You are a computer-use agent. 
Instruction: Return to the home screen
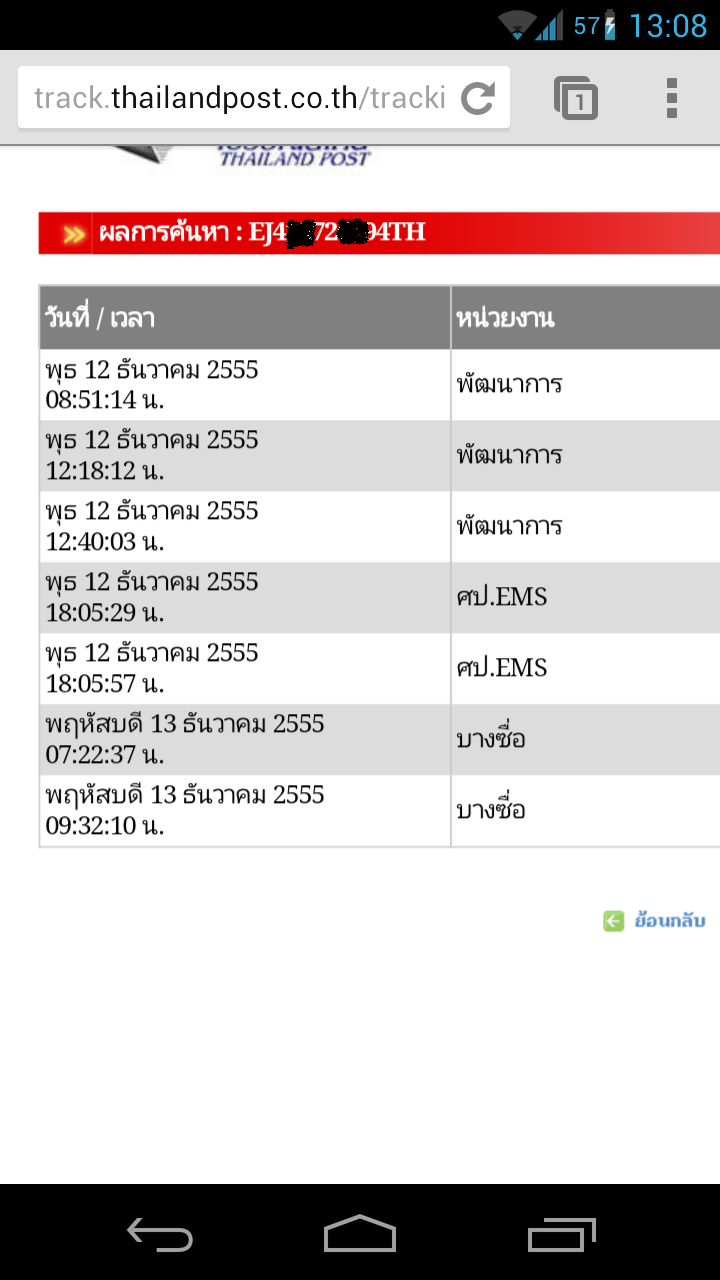[360, 1233]
